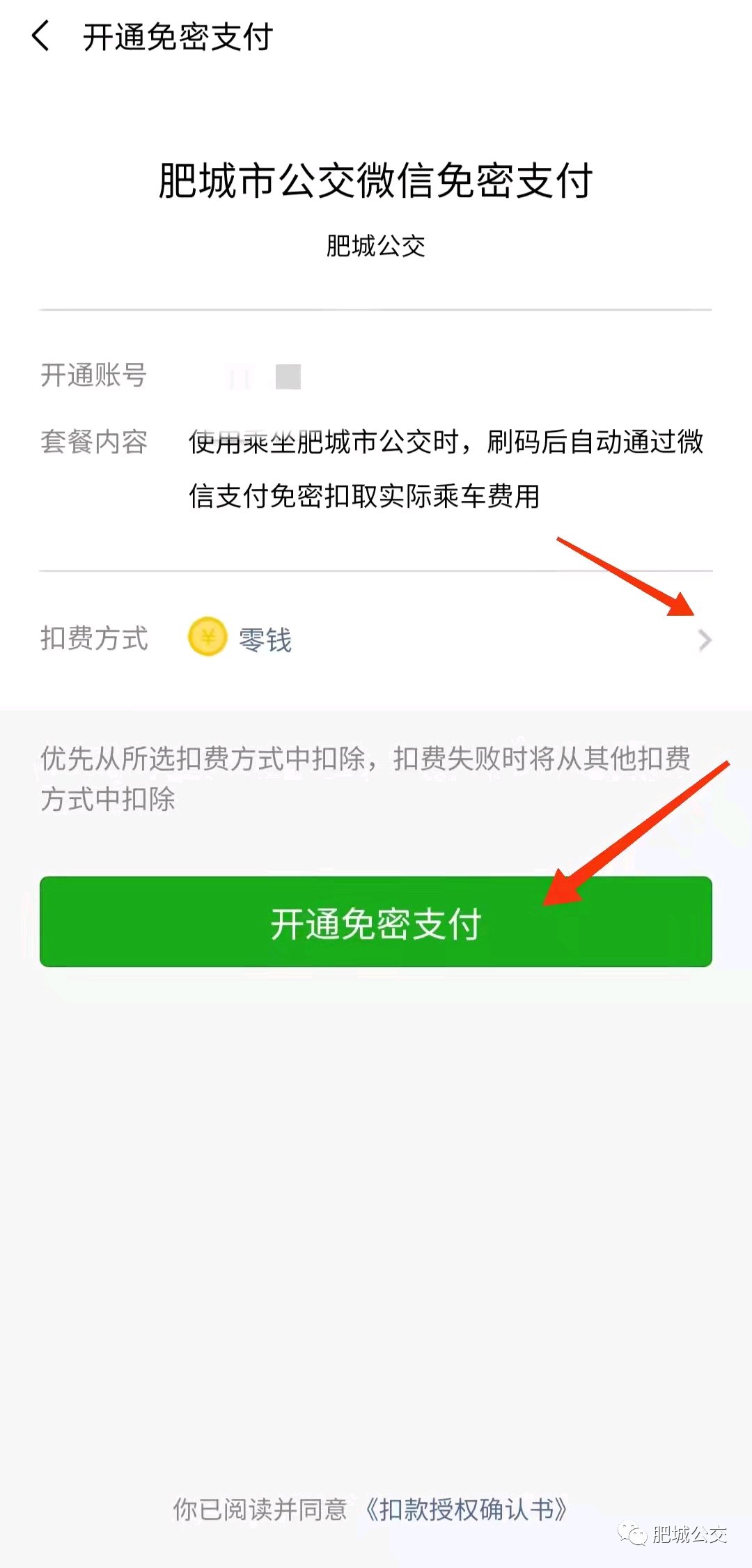Open the 《扣款授权确认书》 link

tap(465, 1509)
